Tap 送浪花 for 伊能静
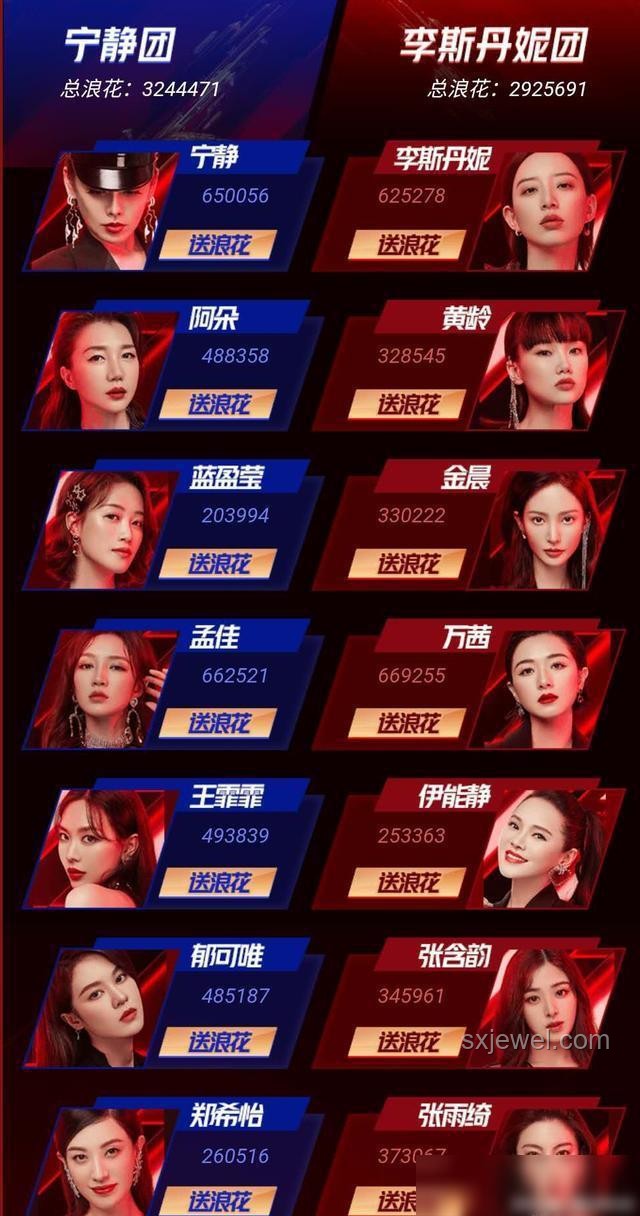This screenshot has width=640, height=1216. (408, 883)
